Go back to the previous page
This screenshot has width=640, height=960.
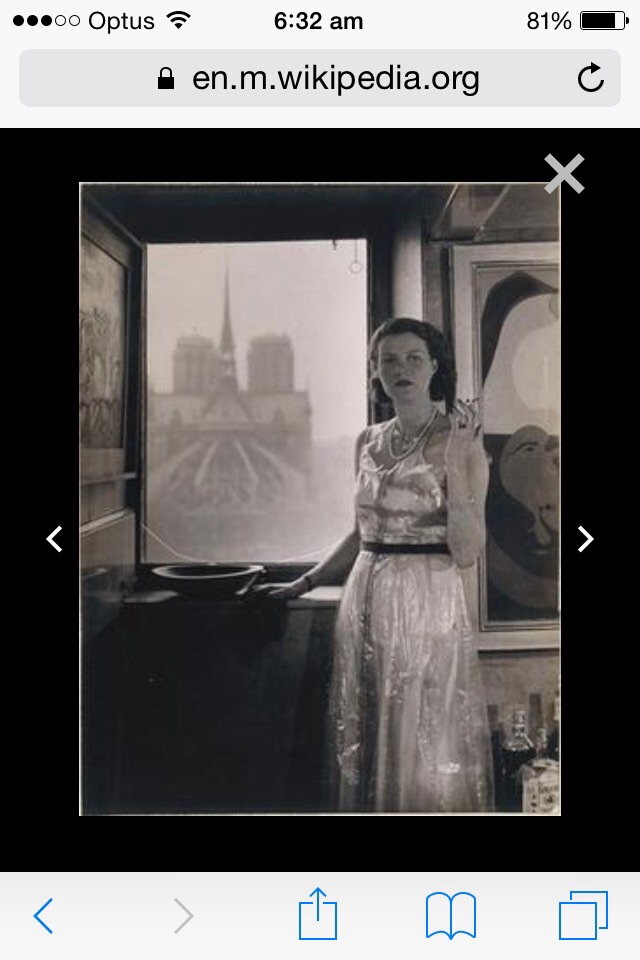[43, 915]
